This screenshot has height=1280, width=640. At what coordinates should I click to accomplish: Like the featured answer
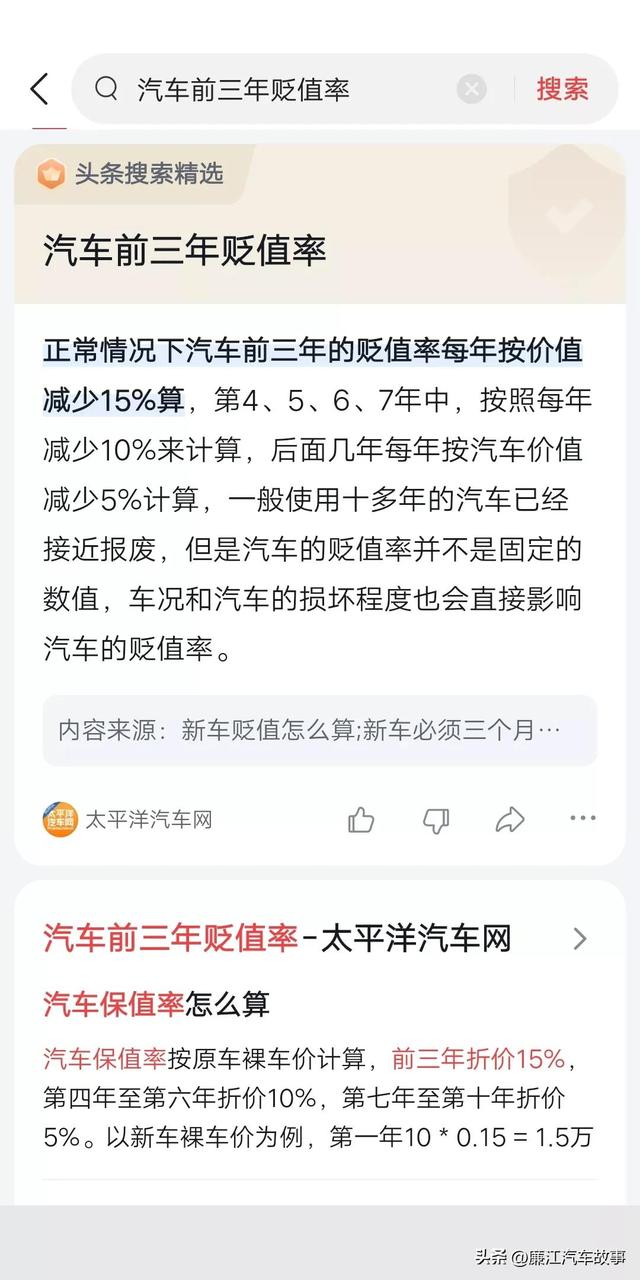pyautogui.click(x=361, y=821)
